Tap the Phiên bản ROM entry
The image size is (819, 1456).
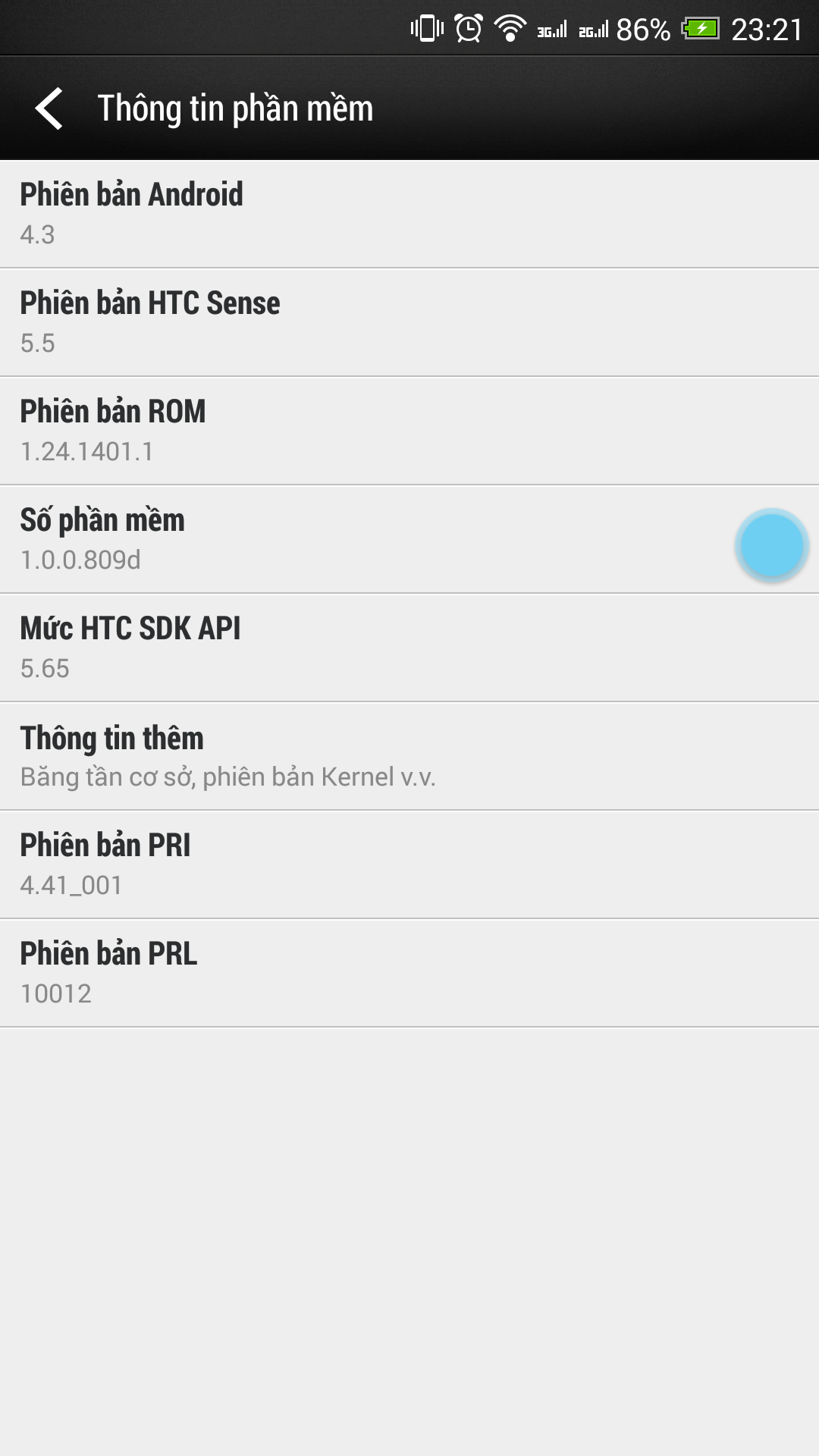click(409, 431)
